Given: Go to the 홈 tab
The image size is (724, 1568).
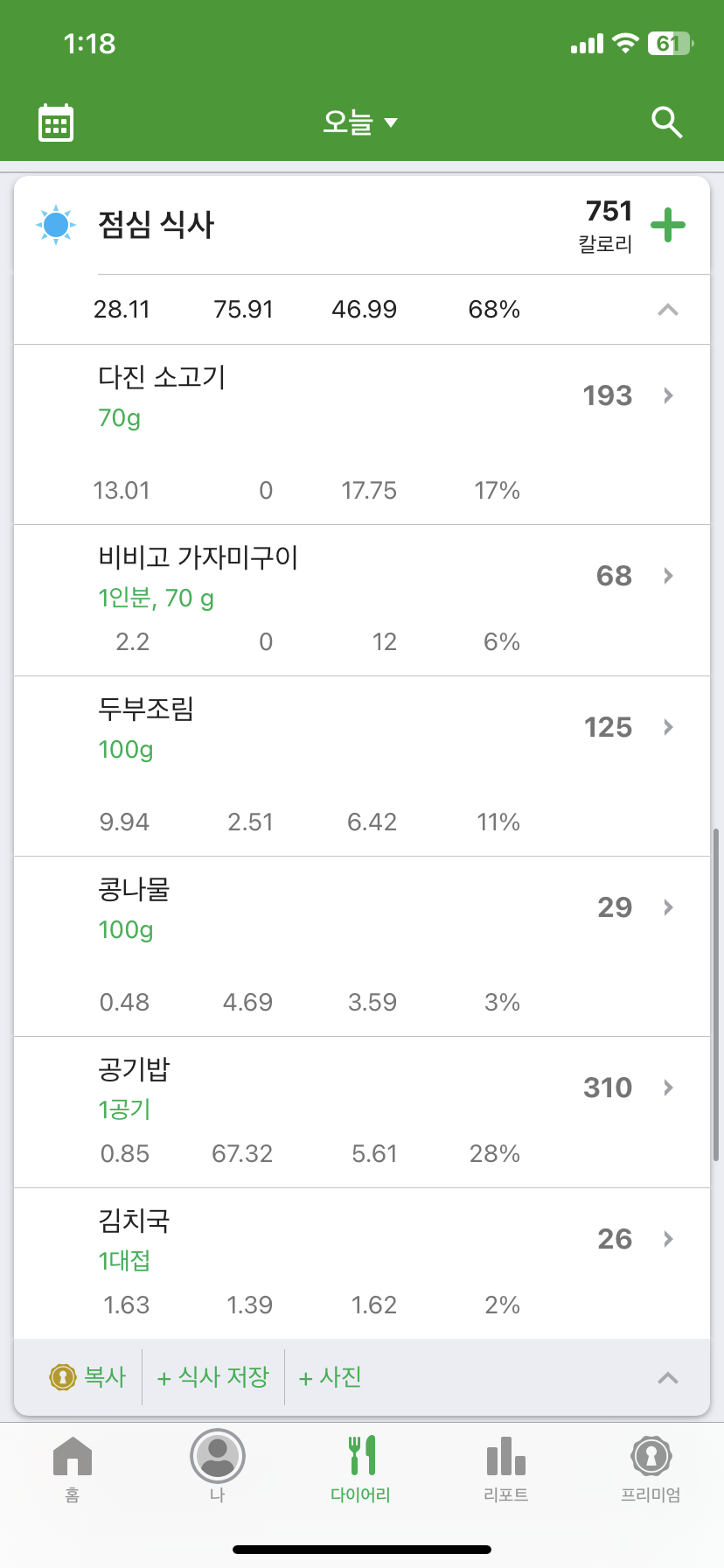Looking at the screenshot, I should pyautogui.click(x=73, y=1468).
